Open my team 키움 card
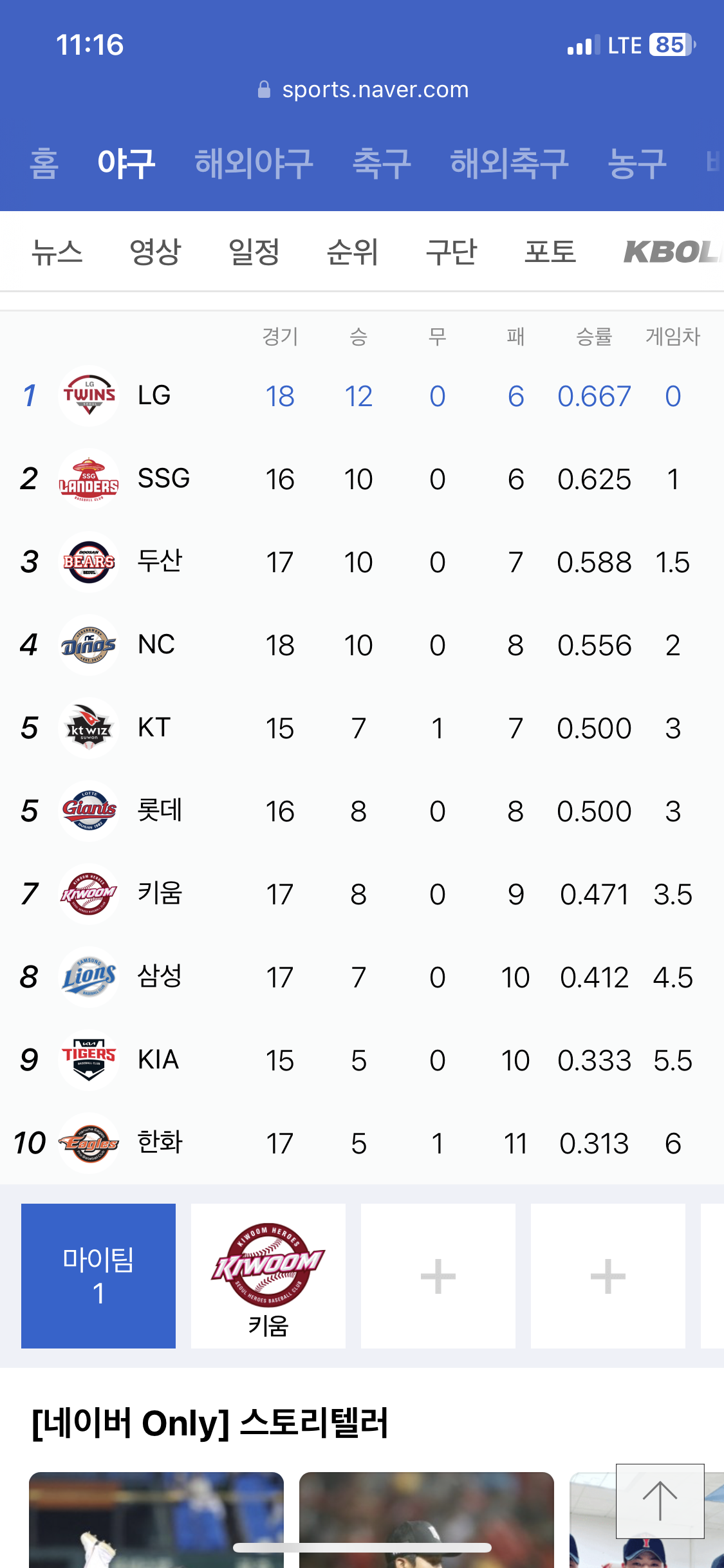Viewport: 724px width, 1568px height. [x=268, y=1276]
